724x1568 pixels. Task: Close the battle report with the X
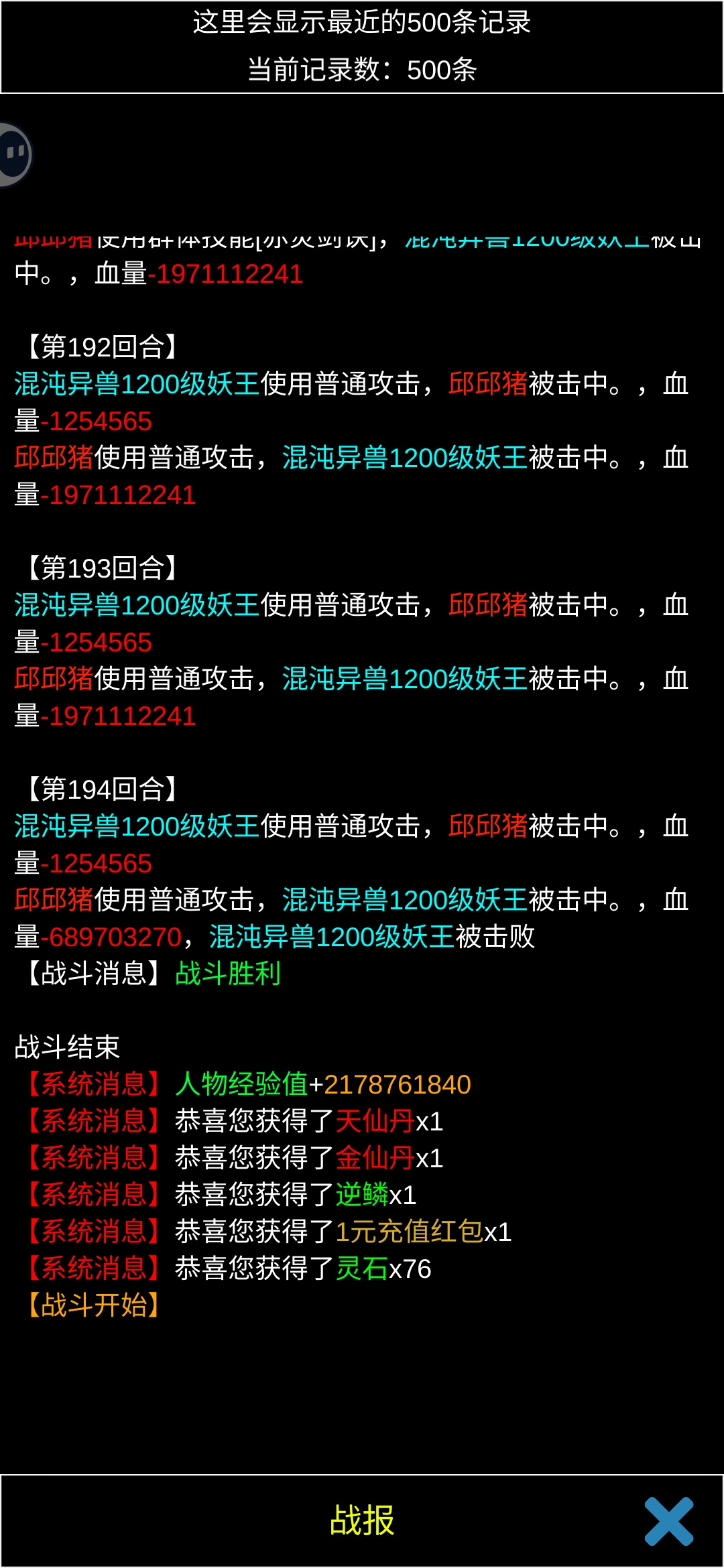click(668, 1521)
